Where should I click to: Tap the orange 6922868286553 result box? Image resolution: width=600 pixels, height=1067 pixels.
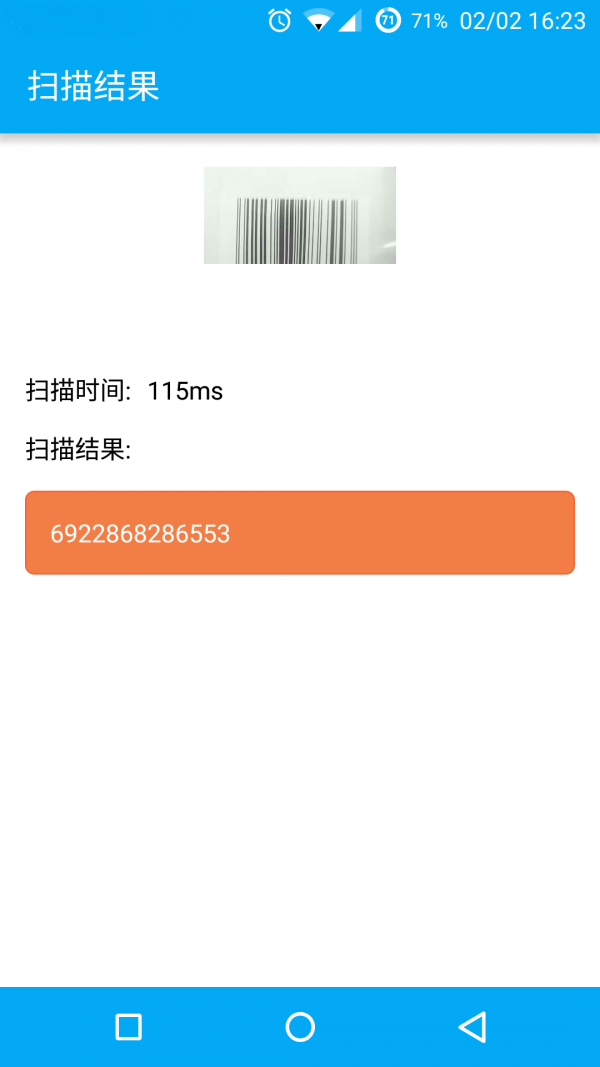click(300, 533)
